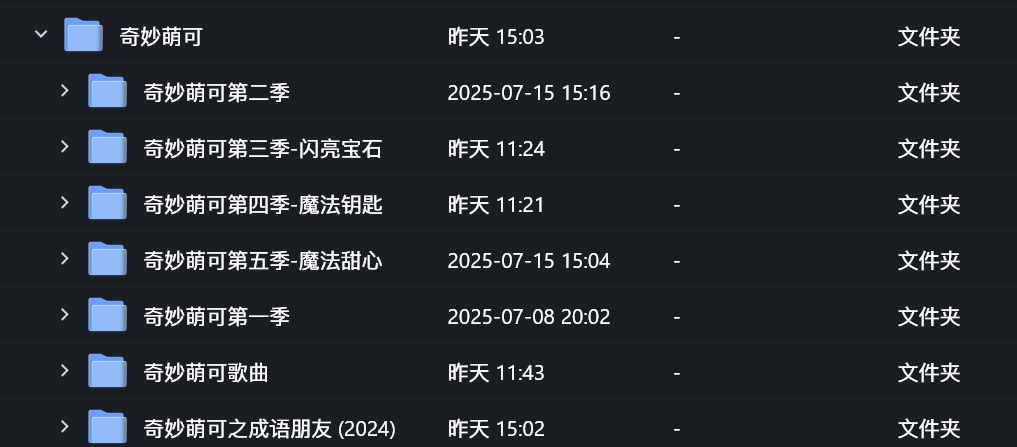Expand the 奇妙萌可第一季 folder chevron
The width and height of the screenshot is (1017, 447).
[x=65, y=315]
